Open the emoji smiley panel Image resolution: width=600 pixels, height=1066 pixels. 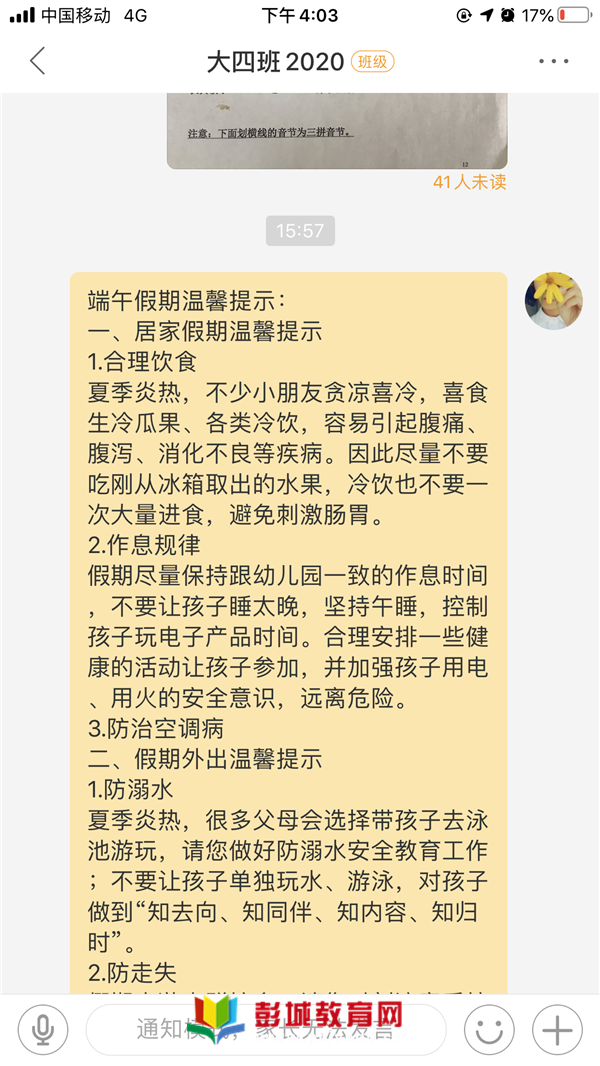489,1030
